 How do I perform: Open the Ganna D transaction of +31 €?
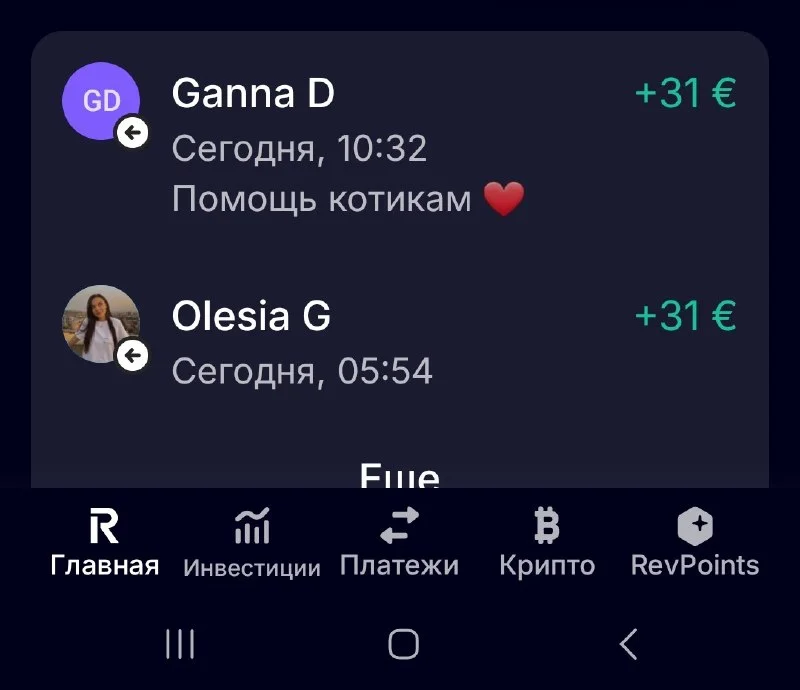pos(400,147)
